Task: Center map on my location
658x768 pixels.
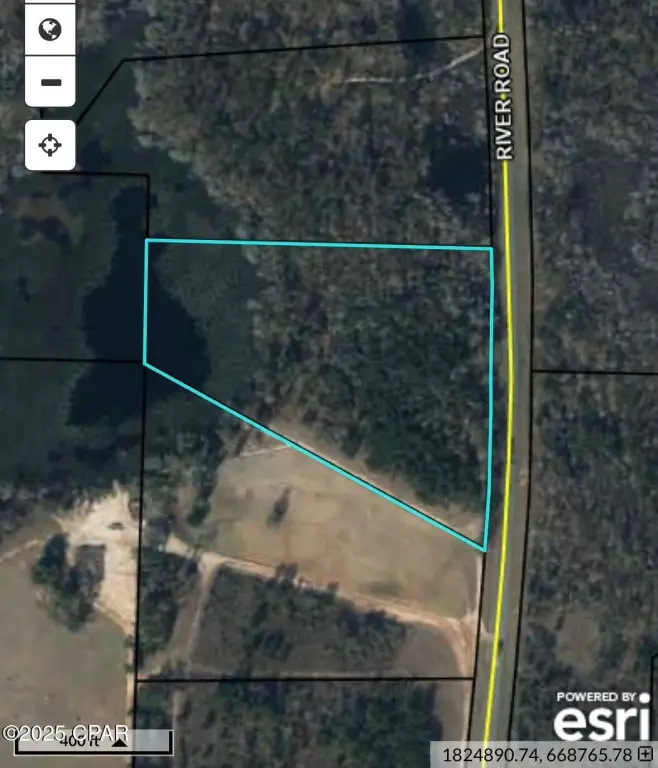Action: coord(50,146)
